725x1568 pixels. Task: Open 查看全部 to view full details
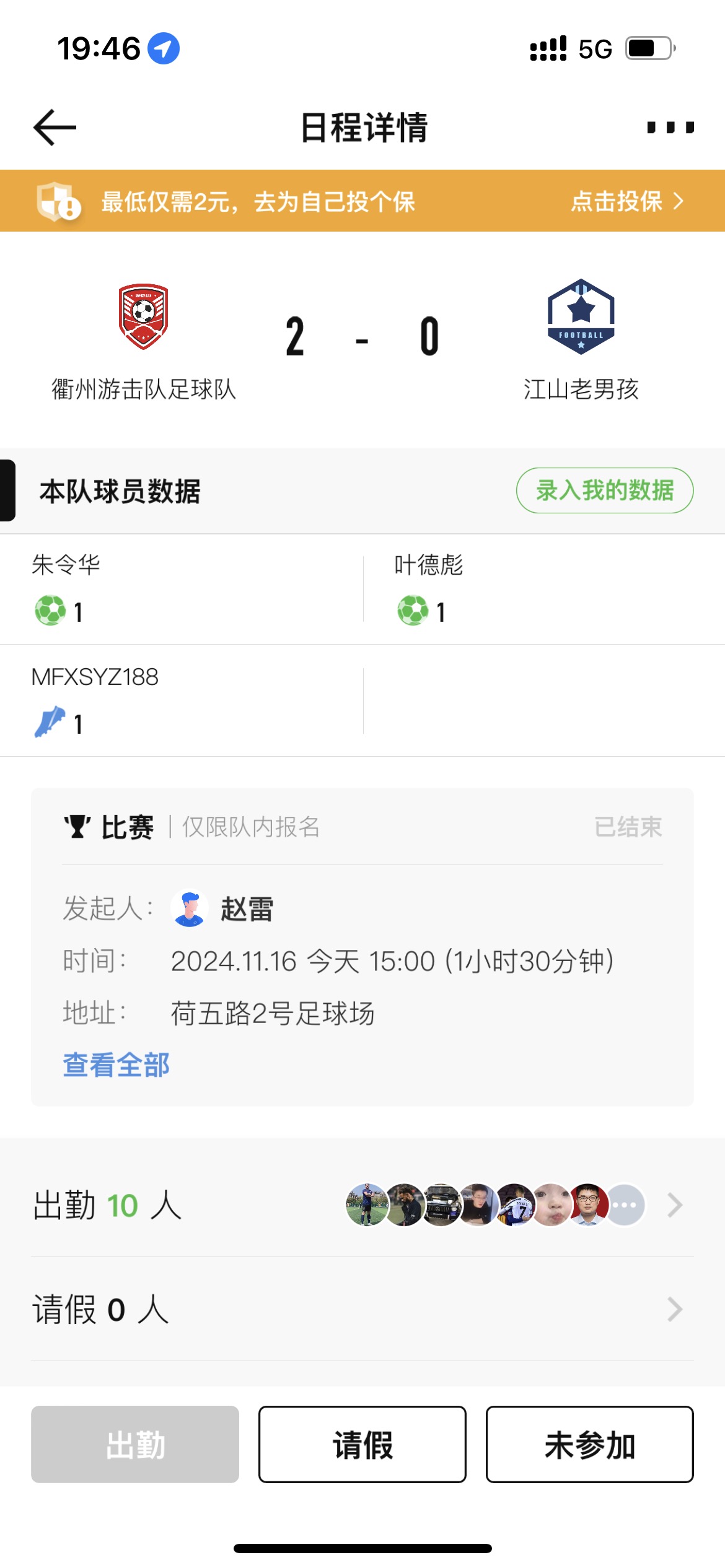[116, 1065]
